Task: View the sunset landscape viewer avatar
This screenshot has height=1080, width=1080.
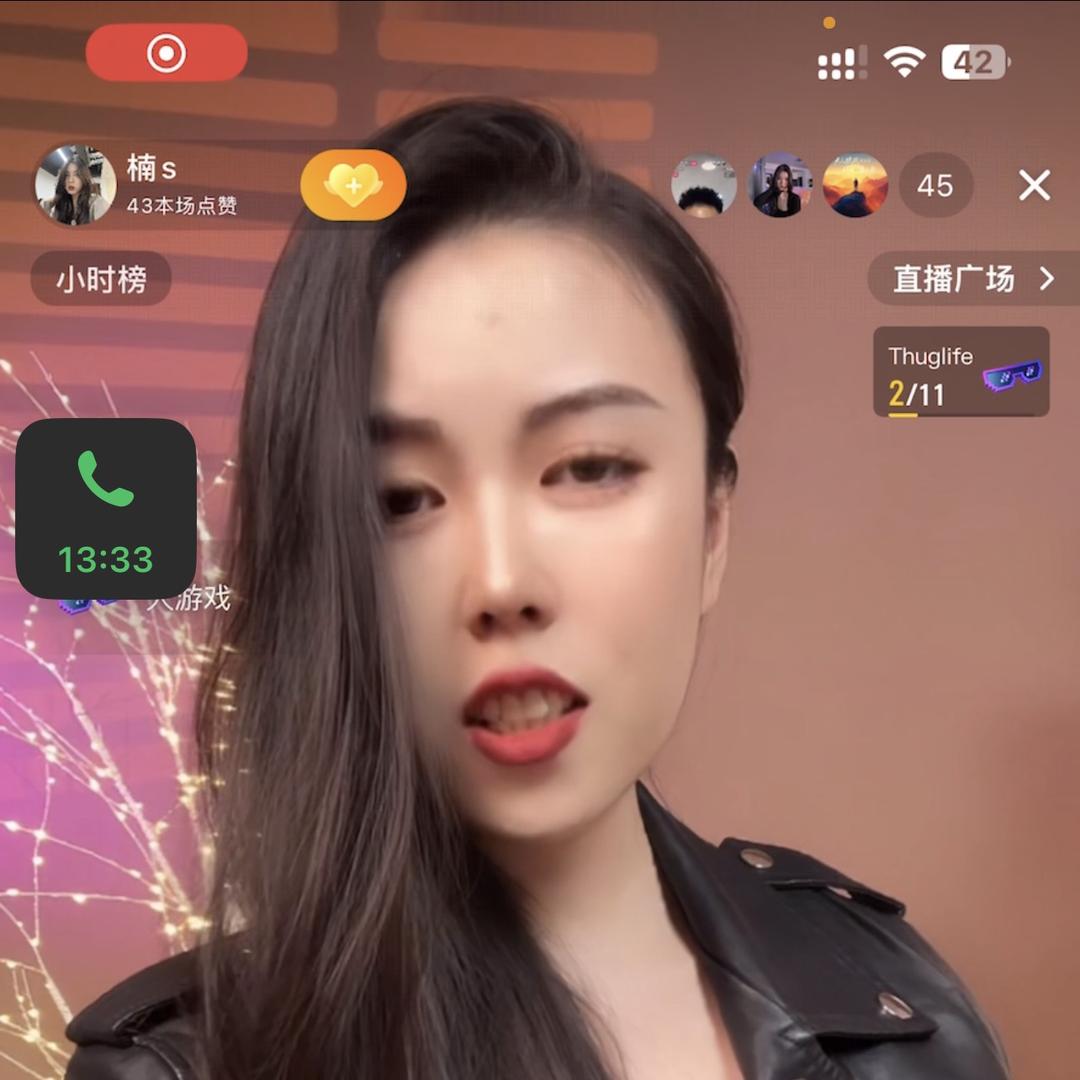Action: coord(855,185)
